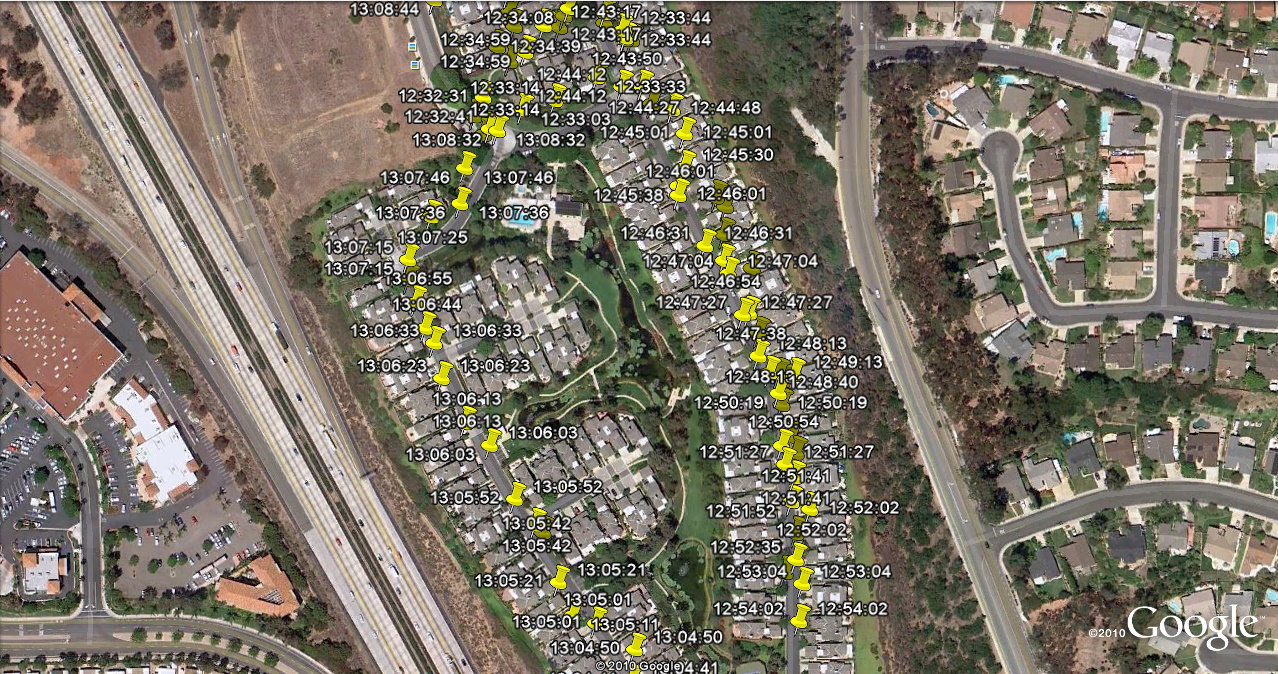Select the 12:46:31 placemark pin
Screen dimensions: 1278x674
pos(707,240)
